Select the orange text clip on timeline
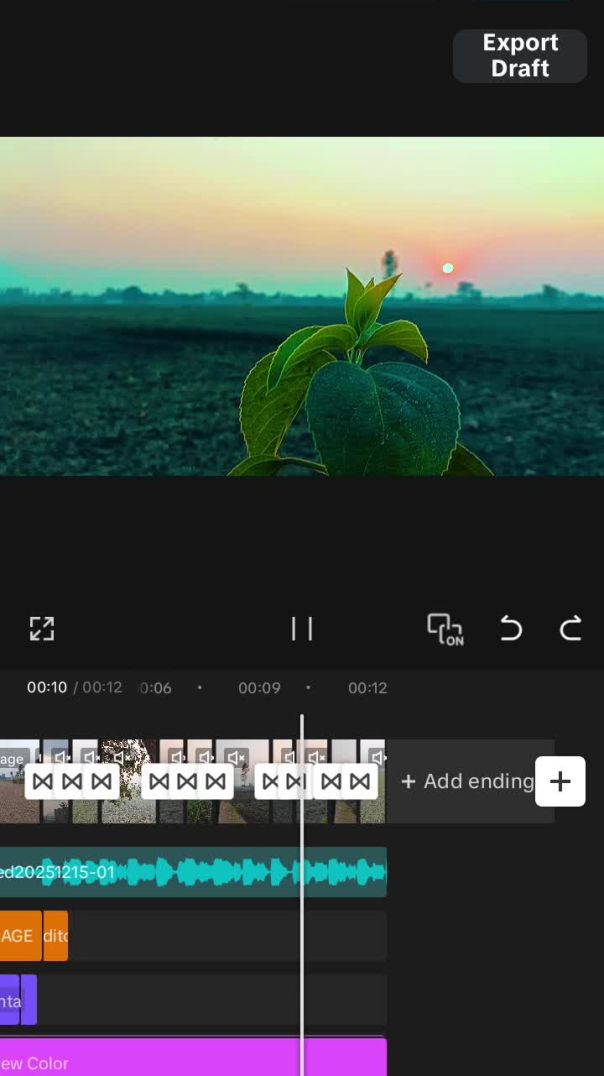 (20, 936)
